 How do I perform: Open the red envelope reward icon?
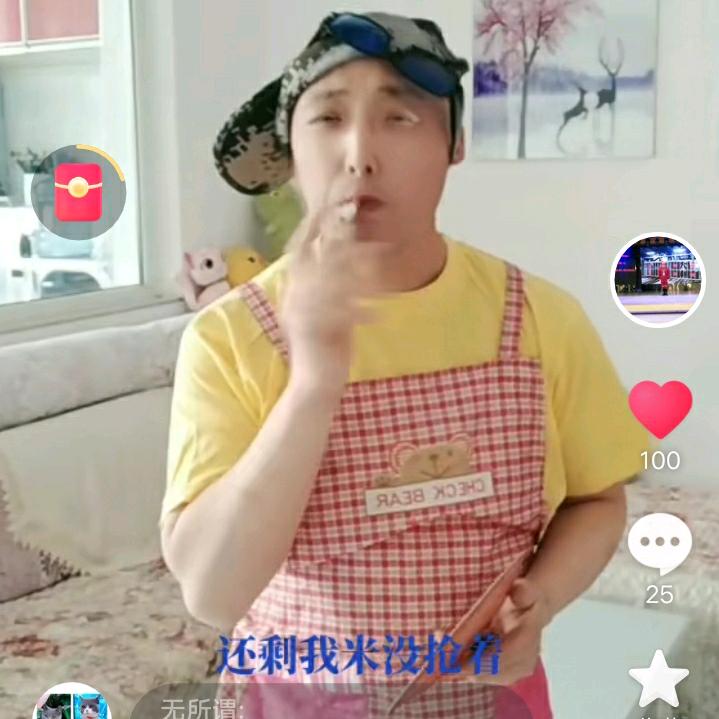[78, 192]
